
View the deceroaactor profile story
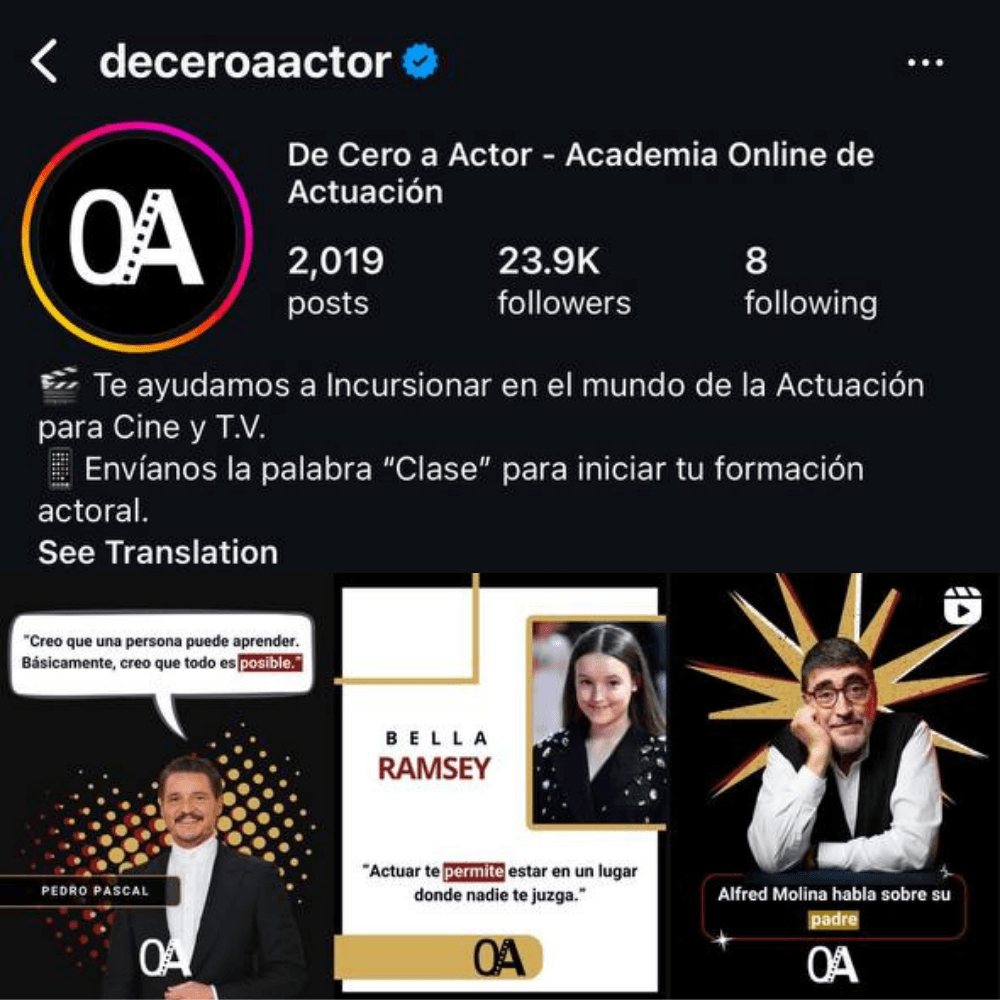pyautogui.click(x=132, y=237)
